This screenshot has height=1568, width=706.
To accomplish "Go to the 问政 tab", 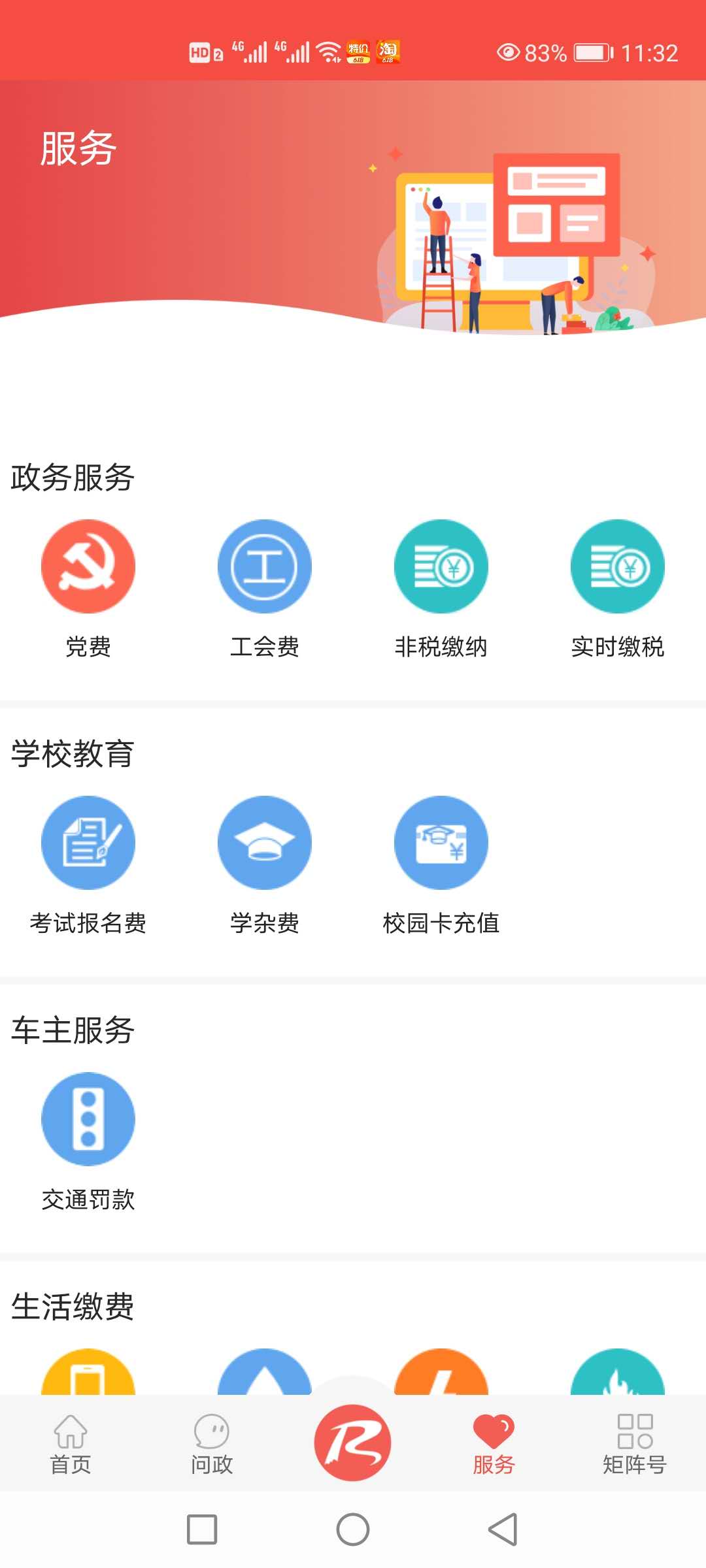I will pos(212,1444).
